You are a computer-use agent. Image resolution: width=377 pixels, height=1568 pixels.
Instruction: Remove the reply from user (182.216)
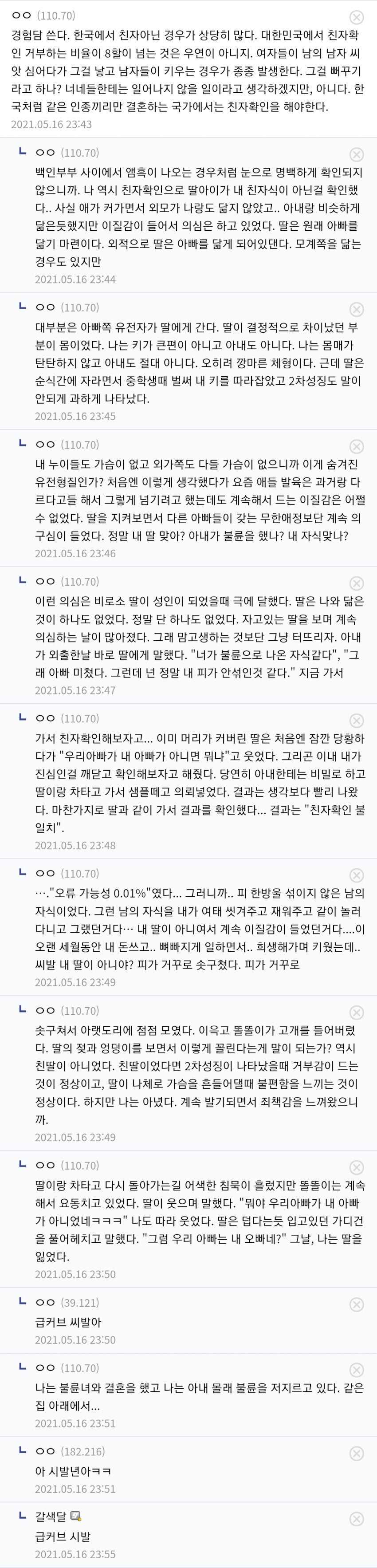(357, 1454)
